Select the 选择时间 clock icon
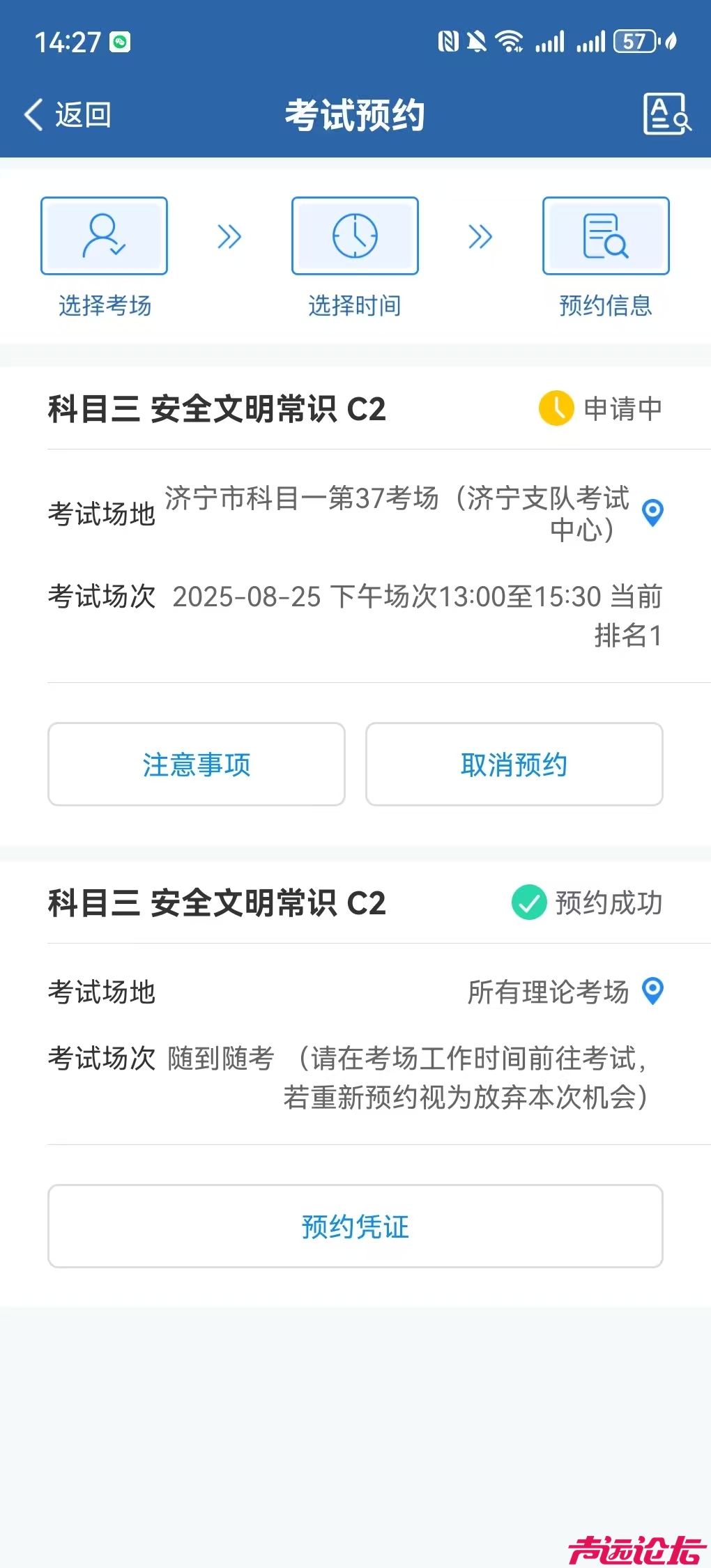711x1568 pixels. (x=355, y=236)
